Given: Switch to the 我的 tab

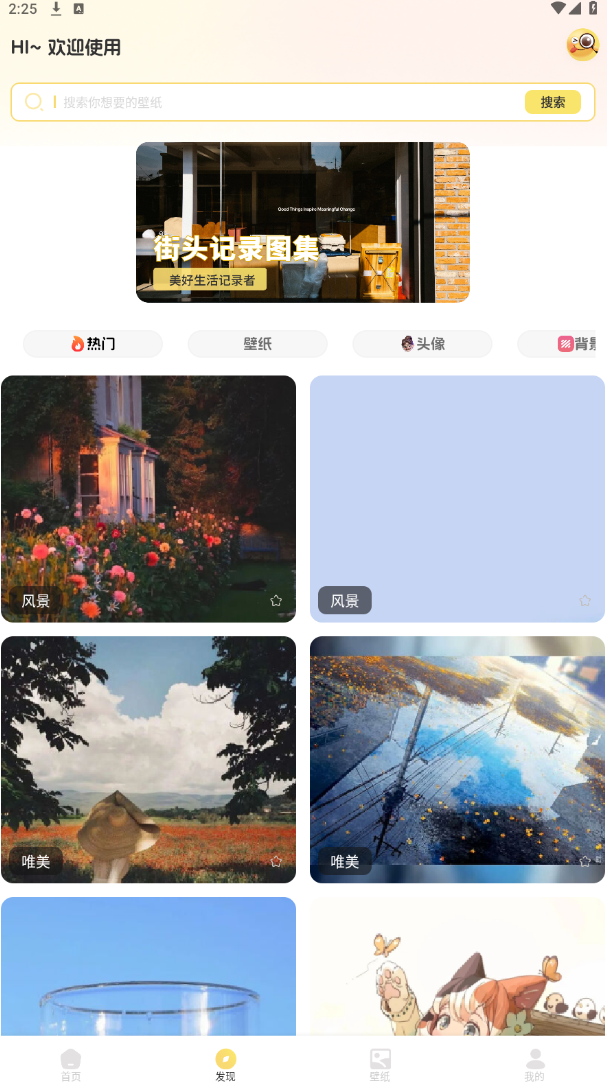Looking at the screenshot, I should tap(535, 1064).
